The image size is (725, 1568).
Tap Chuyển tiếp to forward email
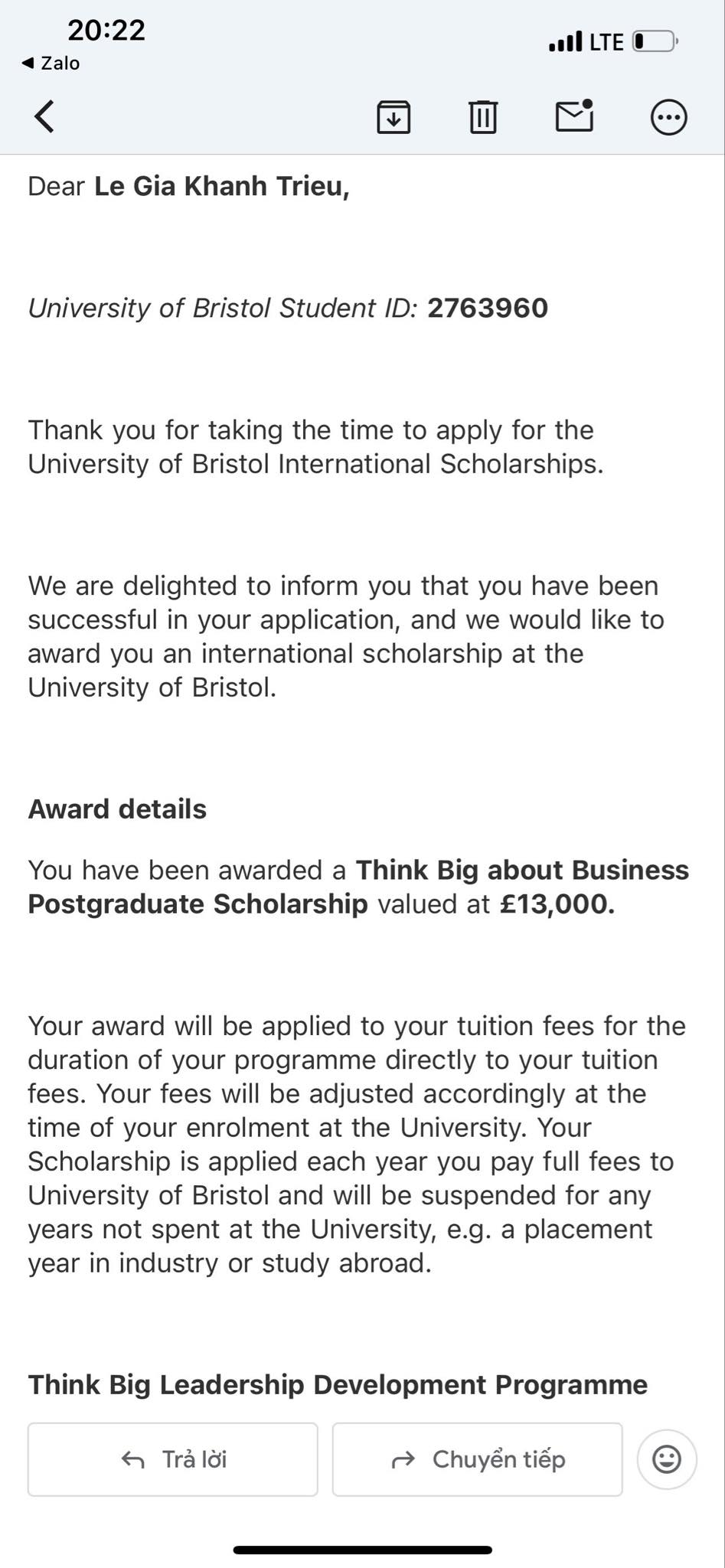(x=477, y=1459)
